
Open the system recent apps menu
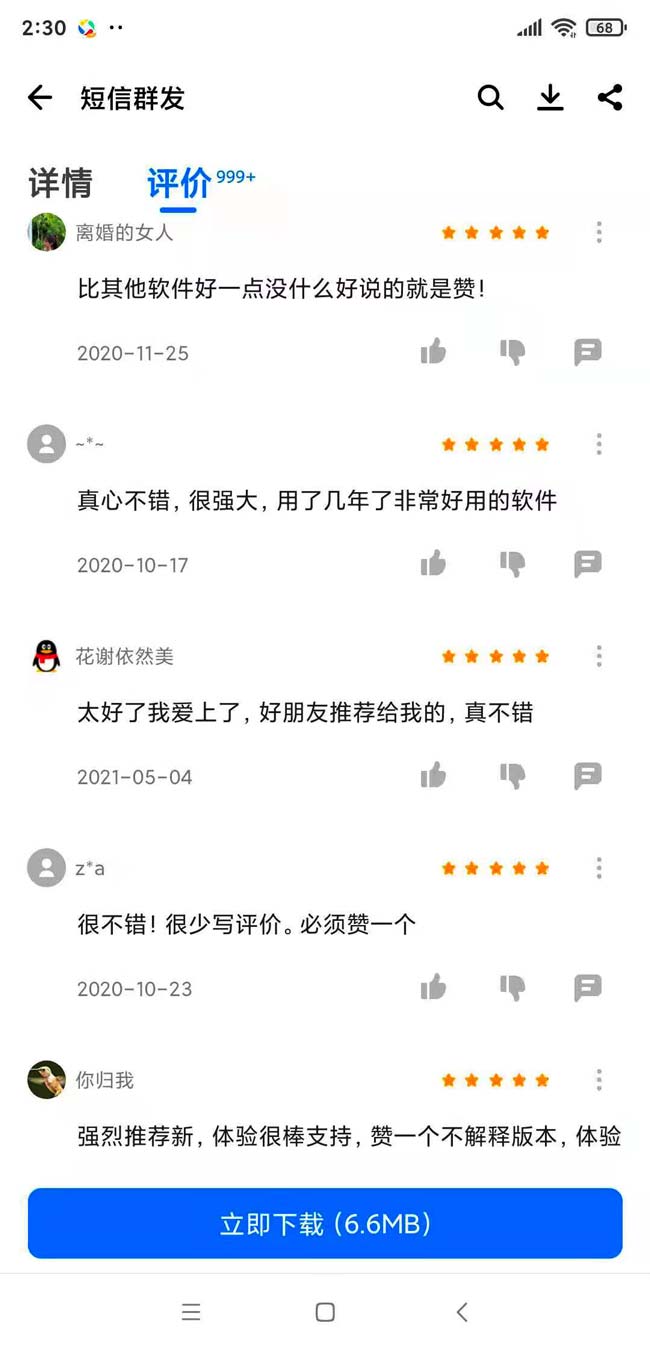(x=191, y=1312)
